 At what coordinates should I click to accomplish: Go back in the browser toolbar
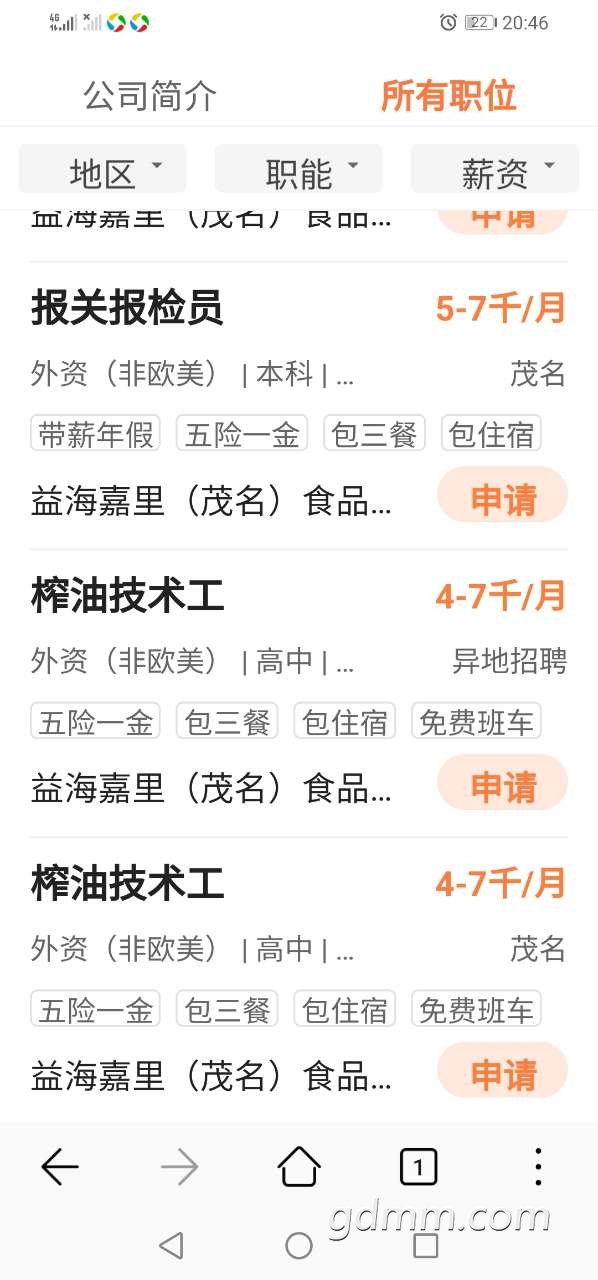tap(60, 1166)
